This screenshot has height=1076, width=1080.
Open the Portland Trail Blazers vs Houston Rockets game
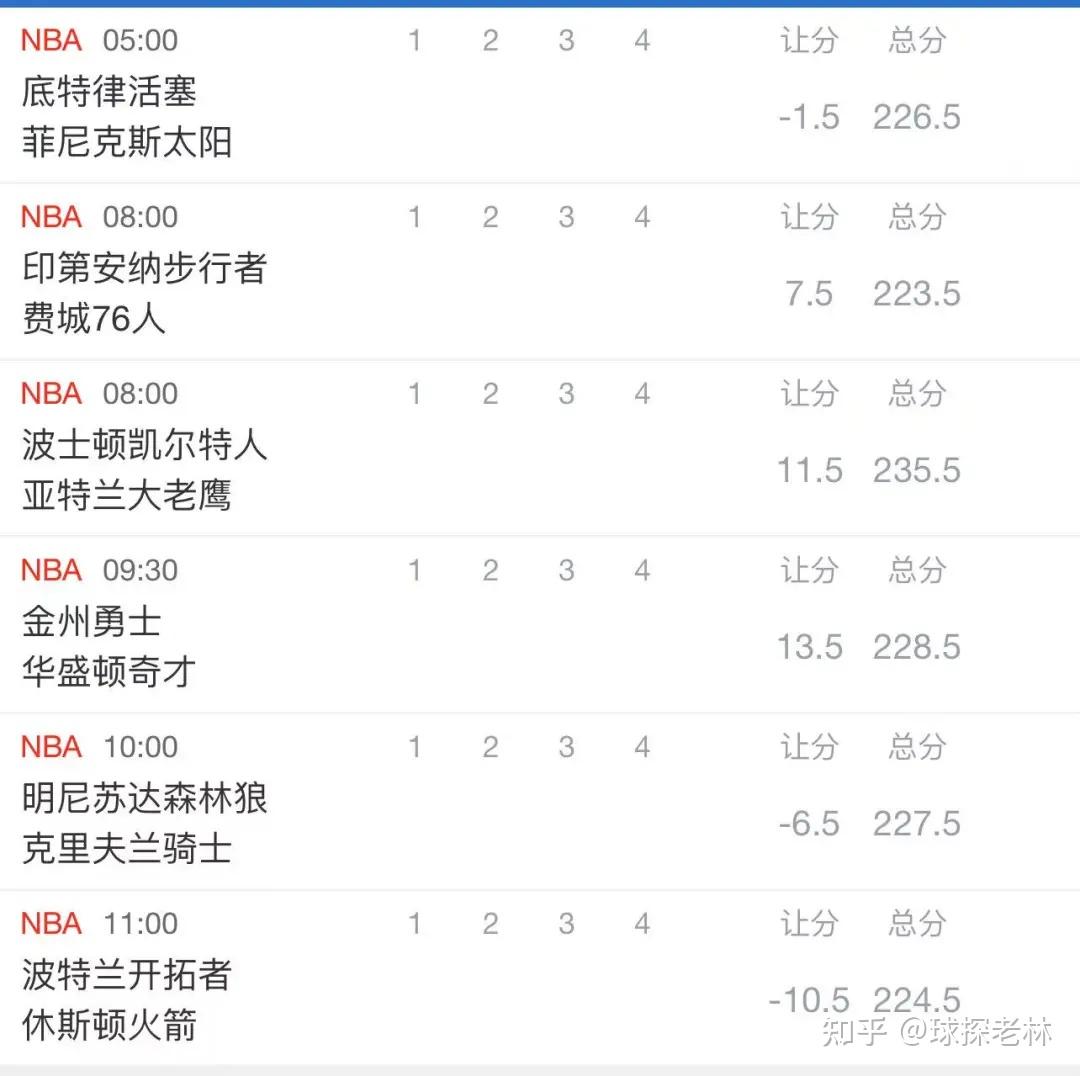click(x=127, y=1000)
